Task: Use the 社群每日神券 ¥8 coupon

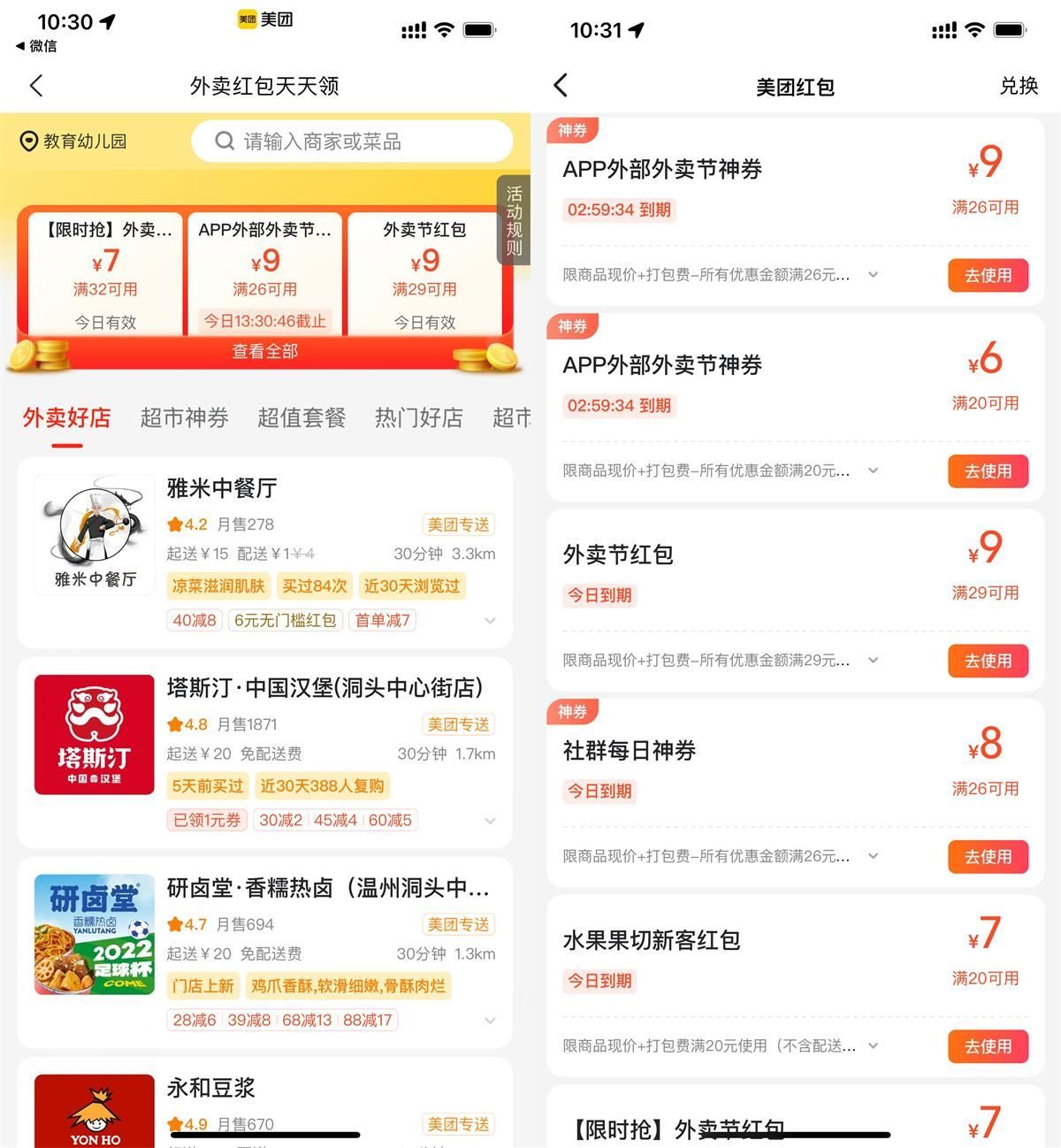Action: coord(988,857)
